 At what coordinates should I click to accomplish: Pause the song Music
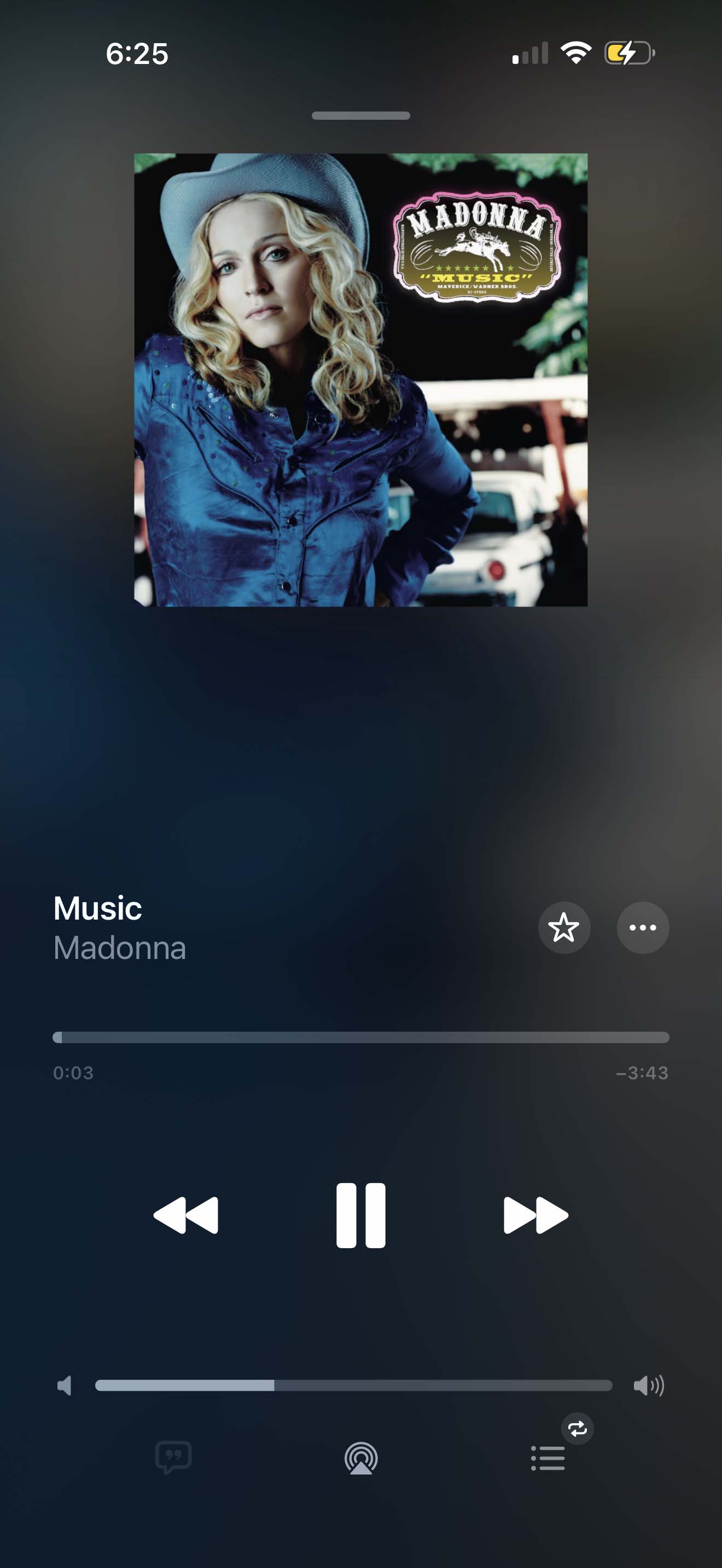click(360, 1215)
